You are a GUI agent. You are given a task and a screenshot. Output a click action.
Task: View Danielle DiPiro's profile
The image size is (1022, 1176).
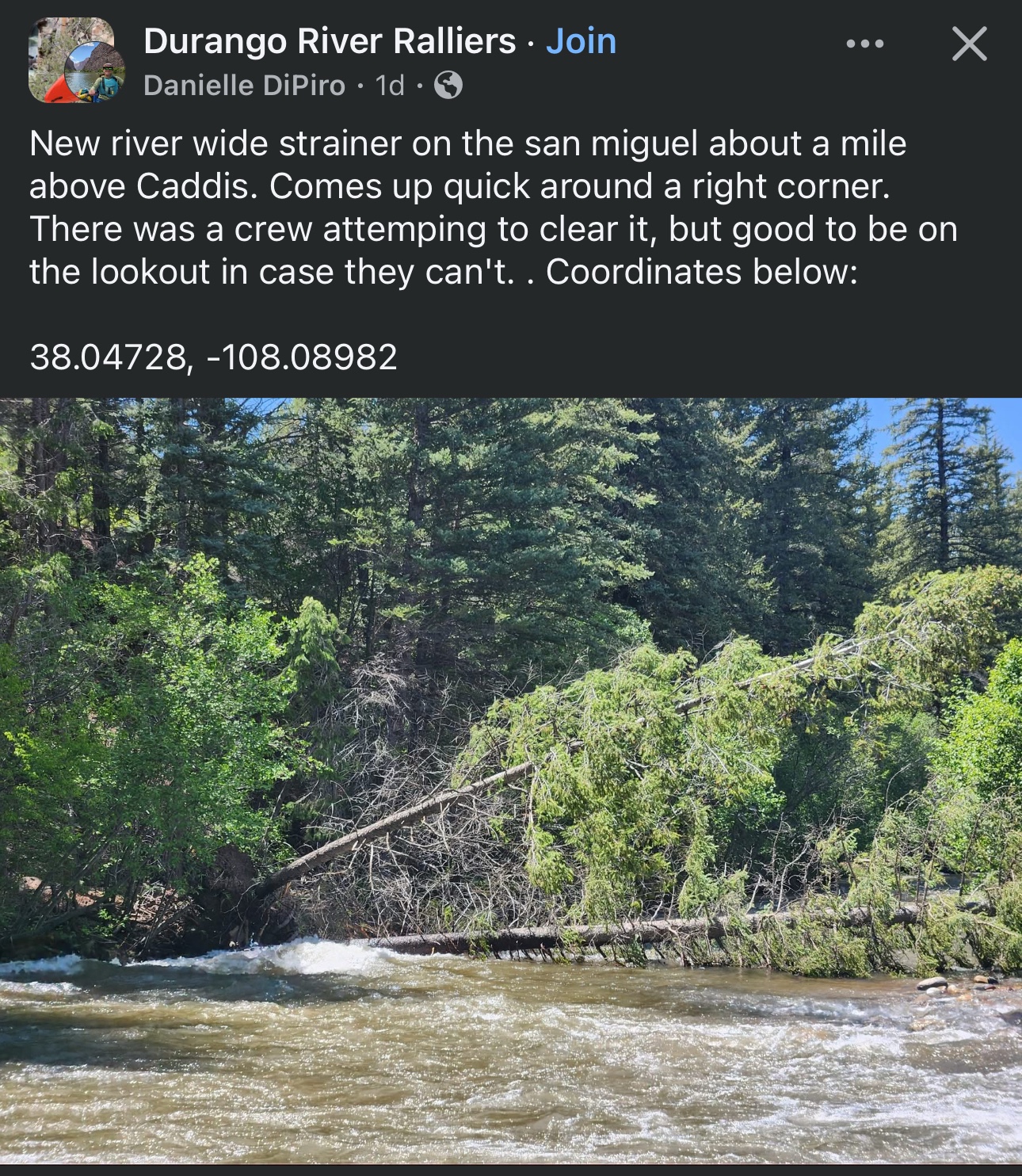coord(244,85)
